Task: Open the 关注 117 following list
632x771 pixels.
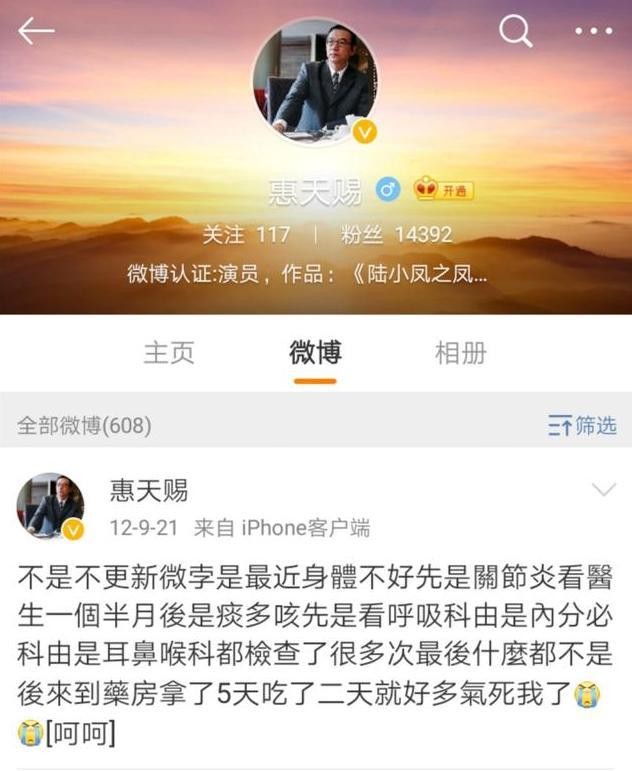Action: point(246,234)
